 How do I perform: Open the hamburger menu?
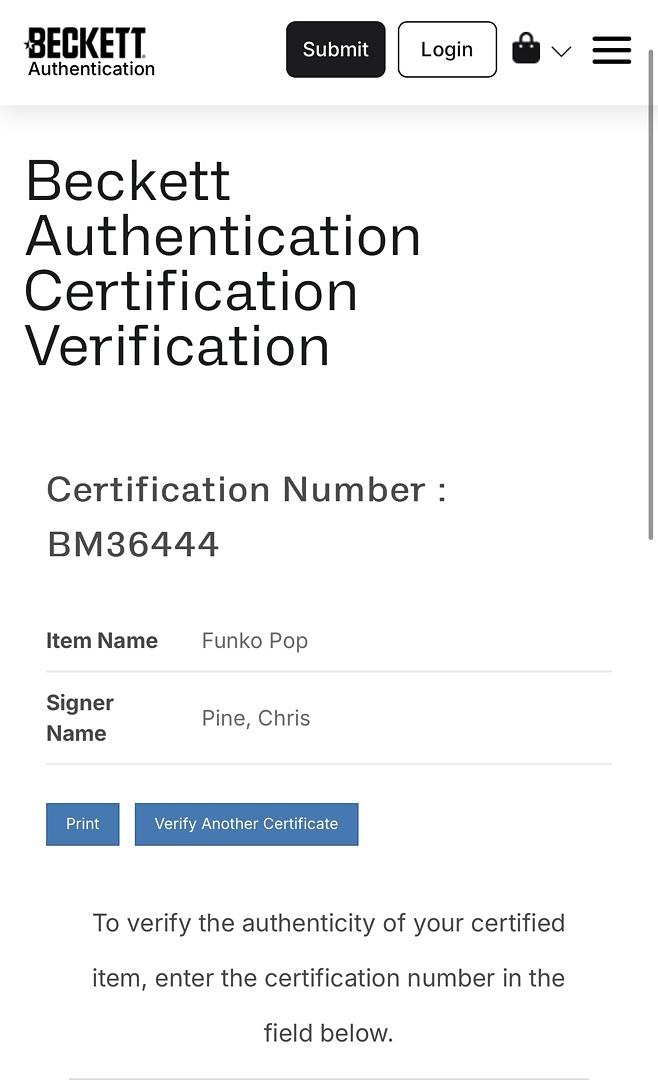[x=611, y=50]
